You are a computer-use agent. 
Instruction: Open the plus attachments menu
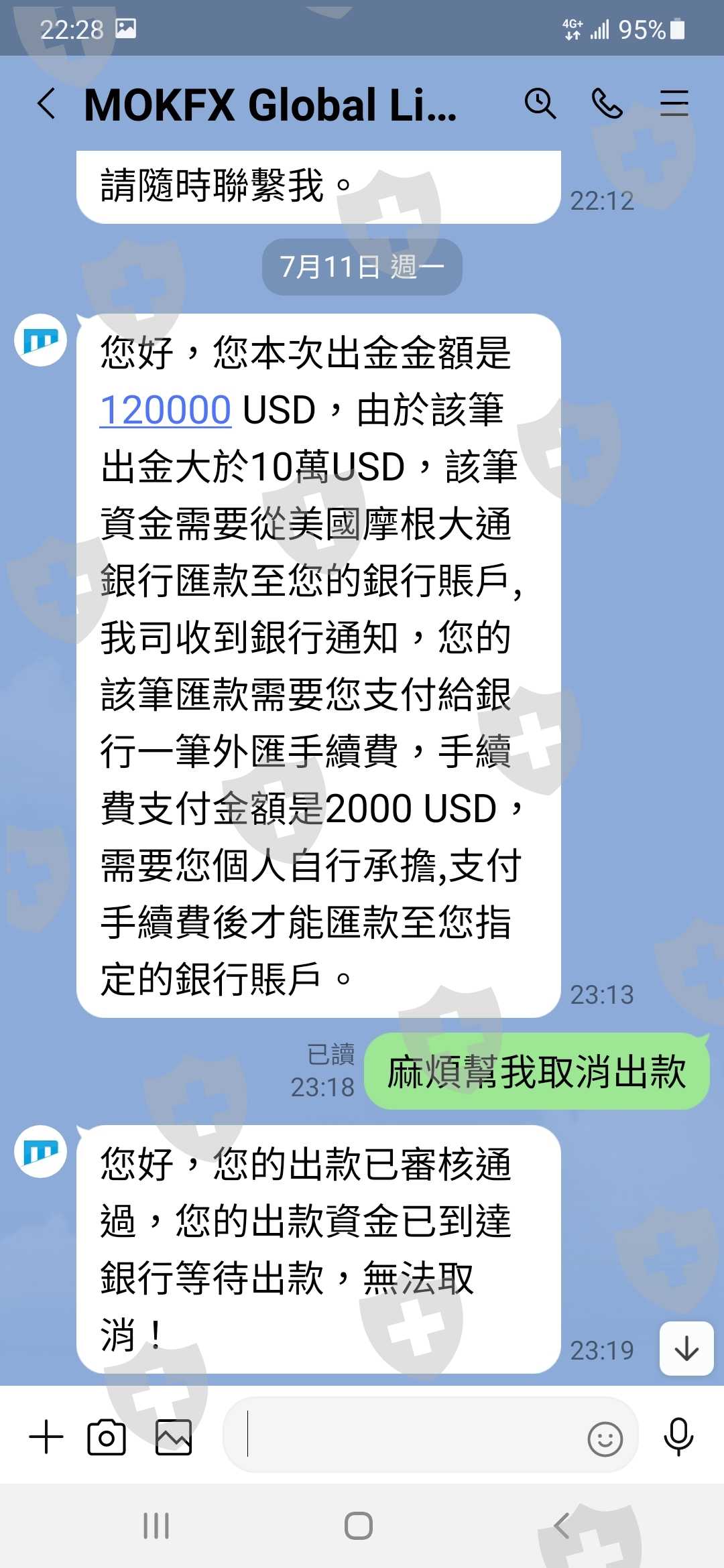(x=46, y=1437)
